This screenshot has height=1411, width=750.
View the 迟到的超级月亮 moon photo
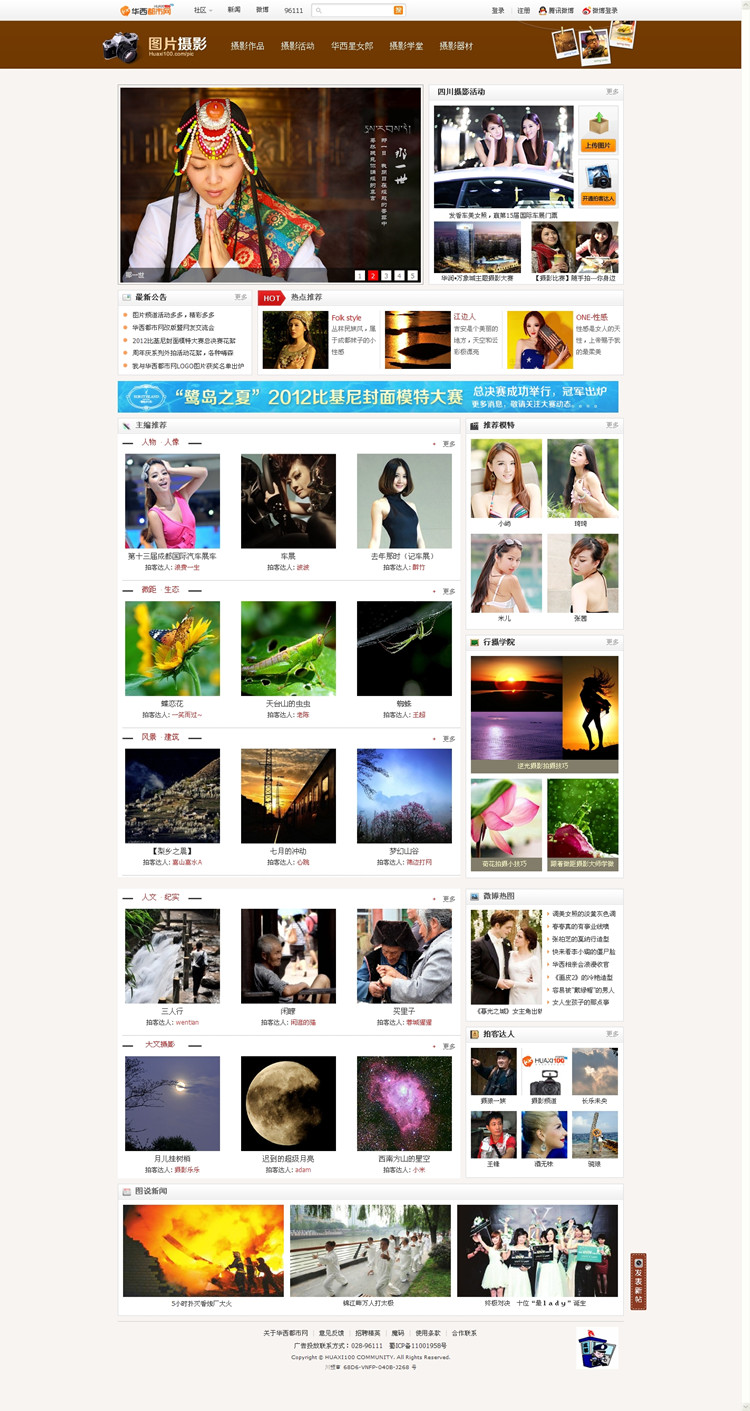click(288, 1103)
